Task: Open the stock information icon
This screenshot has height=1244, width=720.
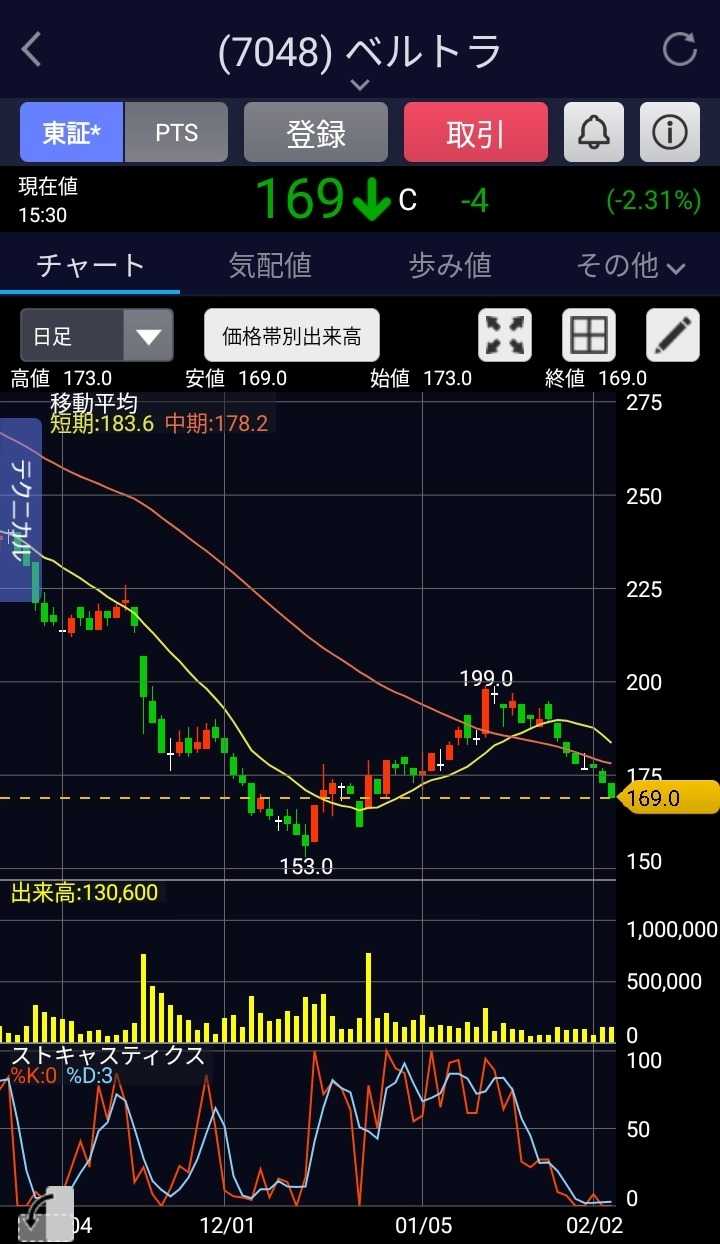Action: coord(670,132)
